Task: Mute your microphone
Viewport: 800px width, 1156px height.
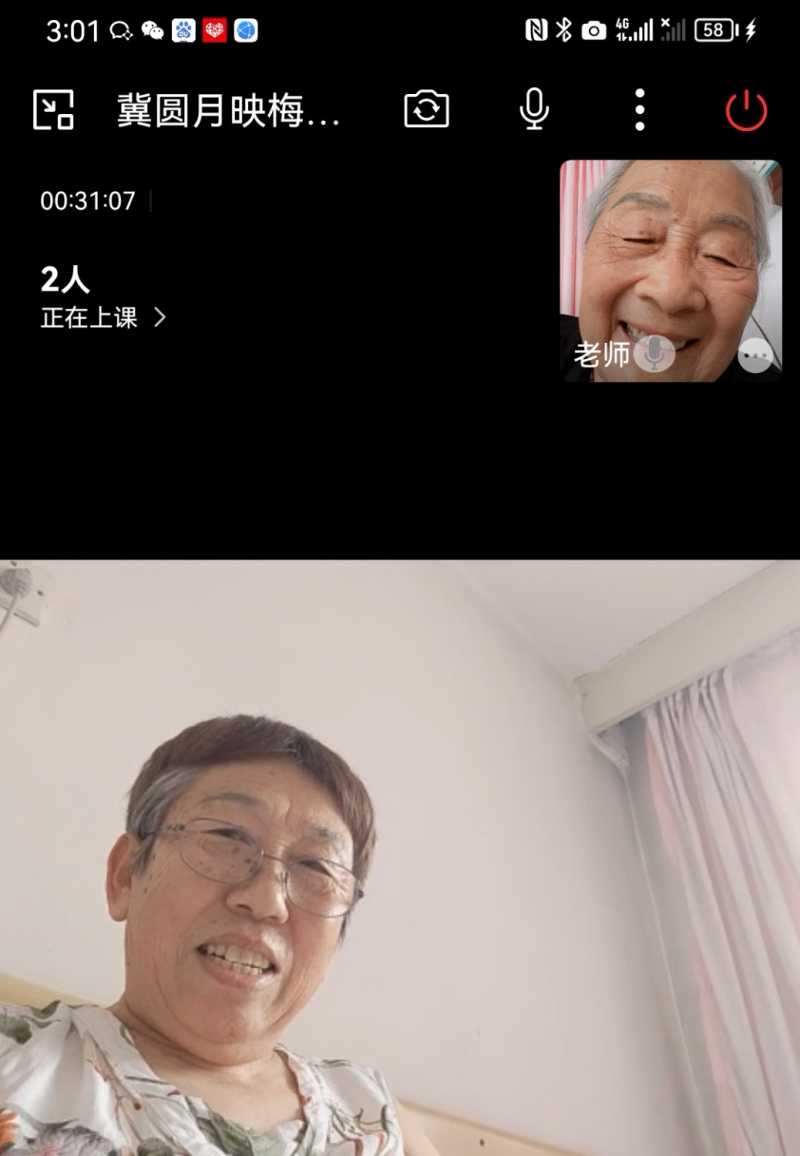Action: pyautogui.click(x=533, y=110)
